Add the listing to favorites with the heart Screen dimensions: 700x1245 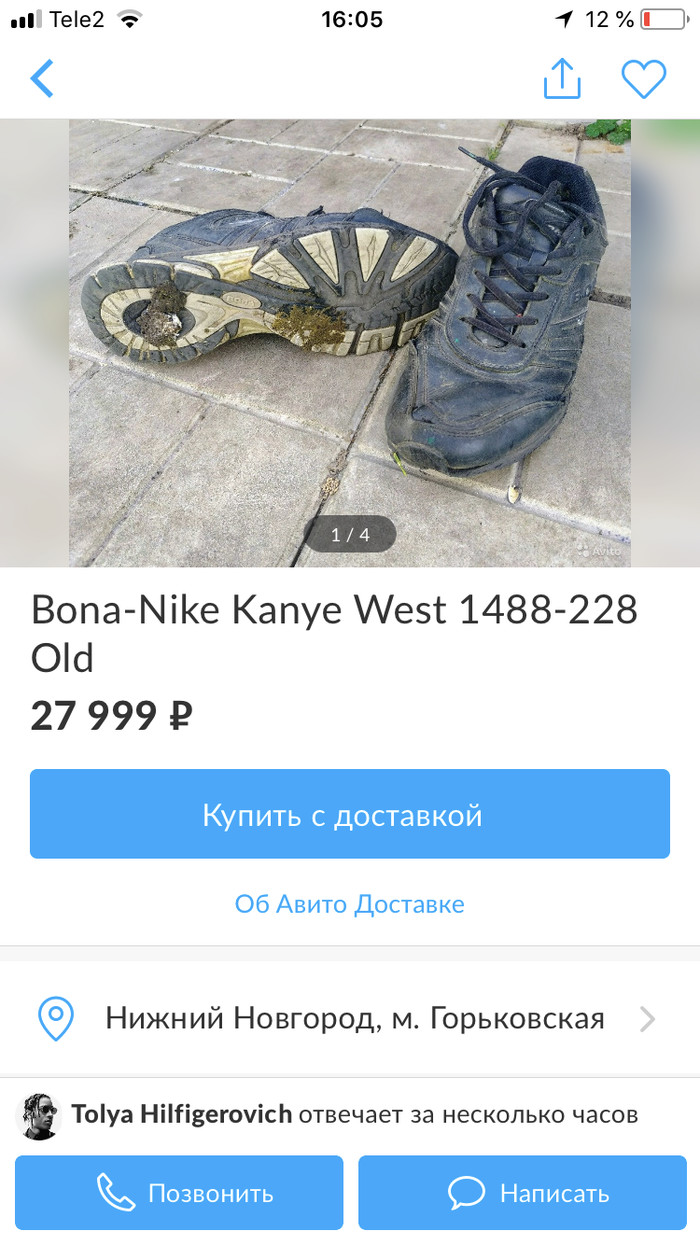pyautogui.click(x=643, y=79)
